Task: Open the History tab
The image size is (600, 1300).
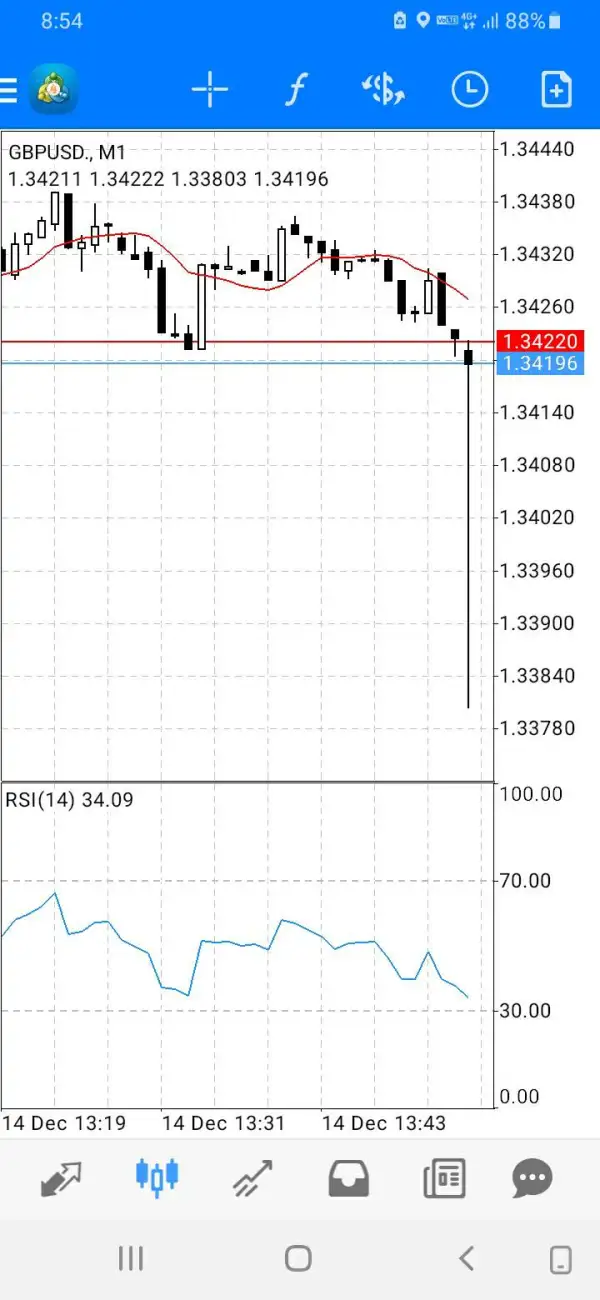Action: (x=348, y=1179)
